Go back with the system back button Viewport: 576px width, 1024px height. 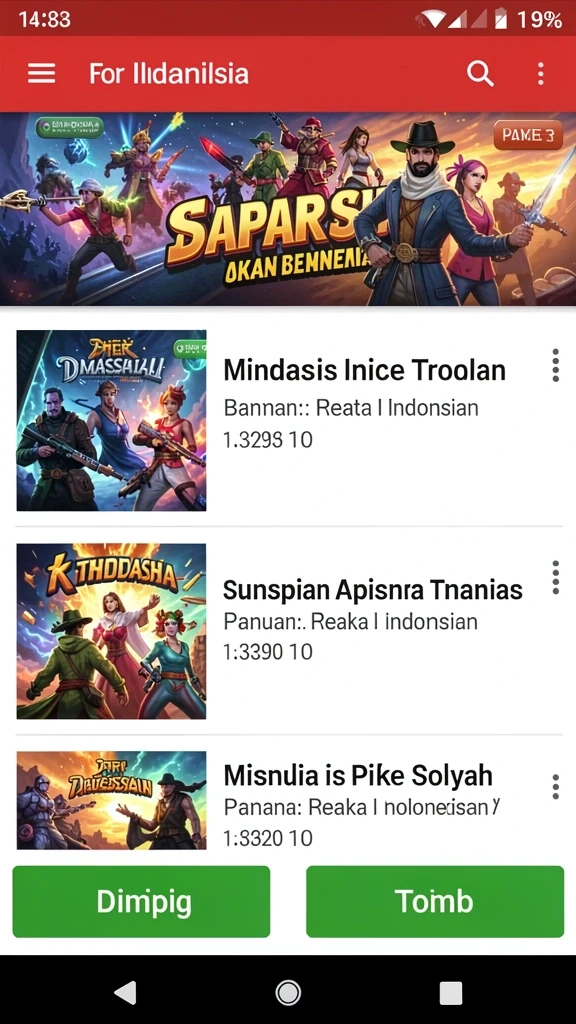coord(125,993)
